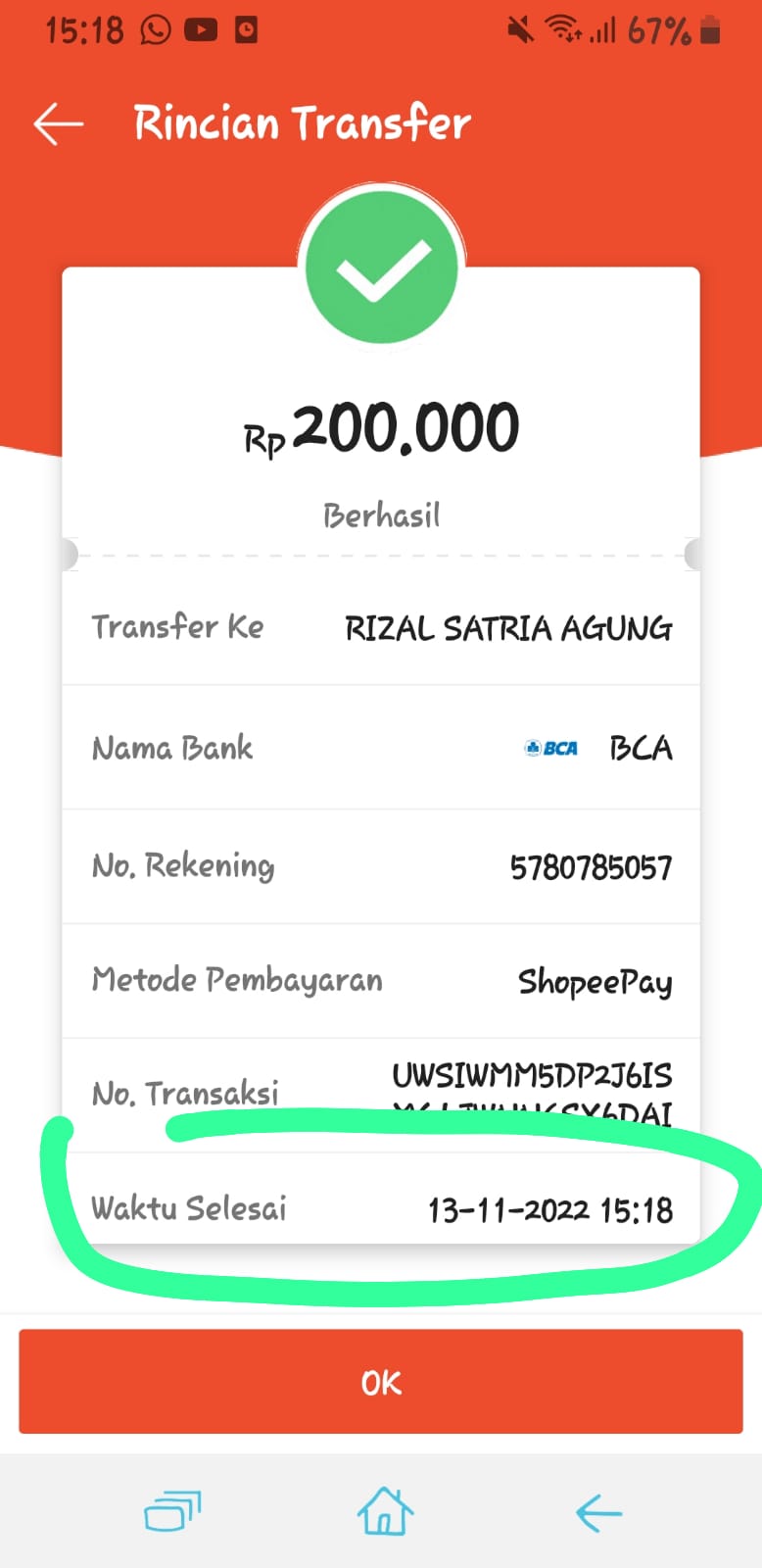This screenshot has width=762, height=1568.
Task: Go back from Rincian Transfer
Action: tap(59, 124)
